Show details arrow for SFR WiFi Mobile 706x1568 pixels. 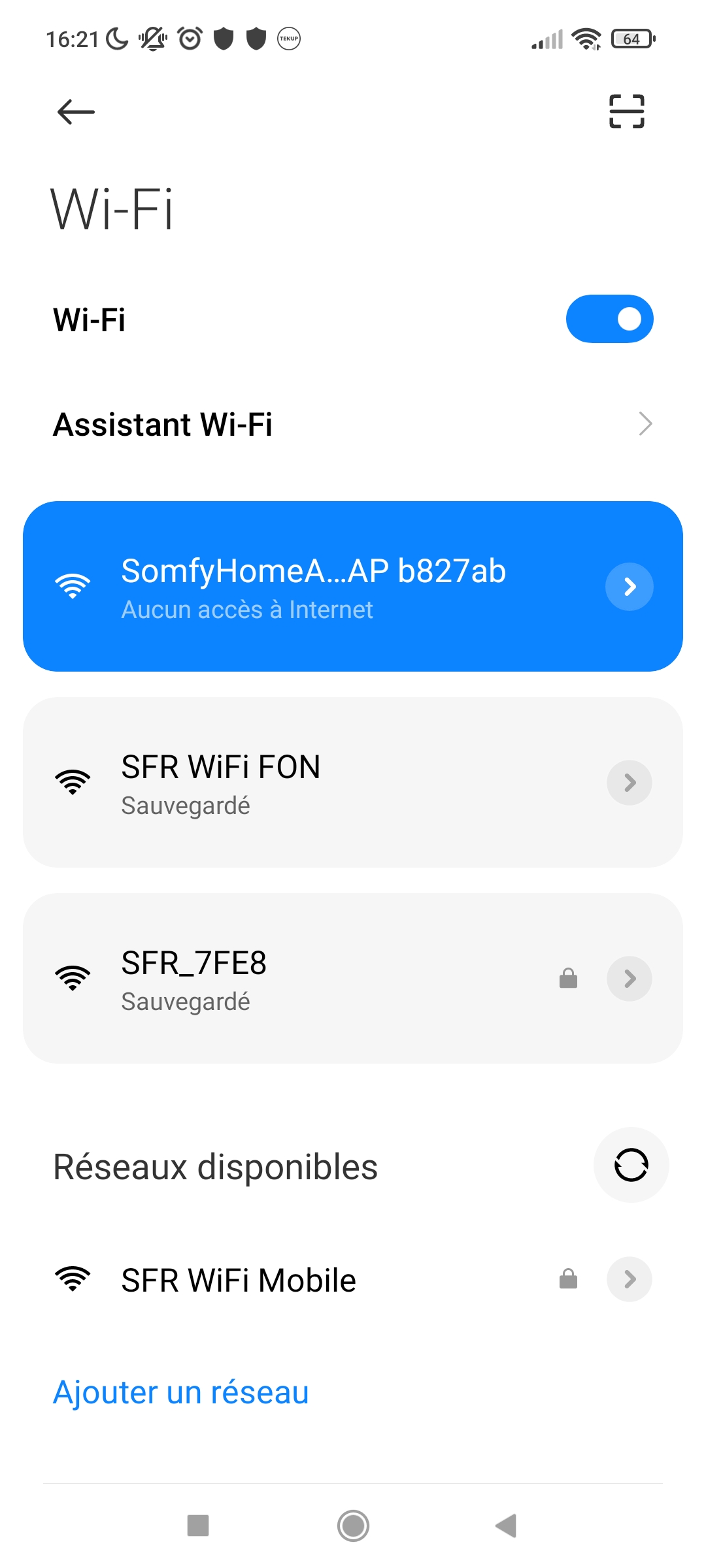(629, 1279)
